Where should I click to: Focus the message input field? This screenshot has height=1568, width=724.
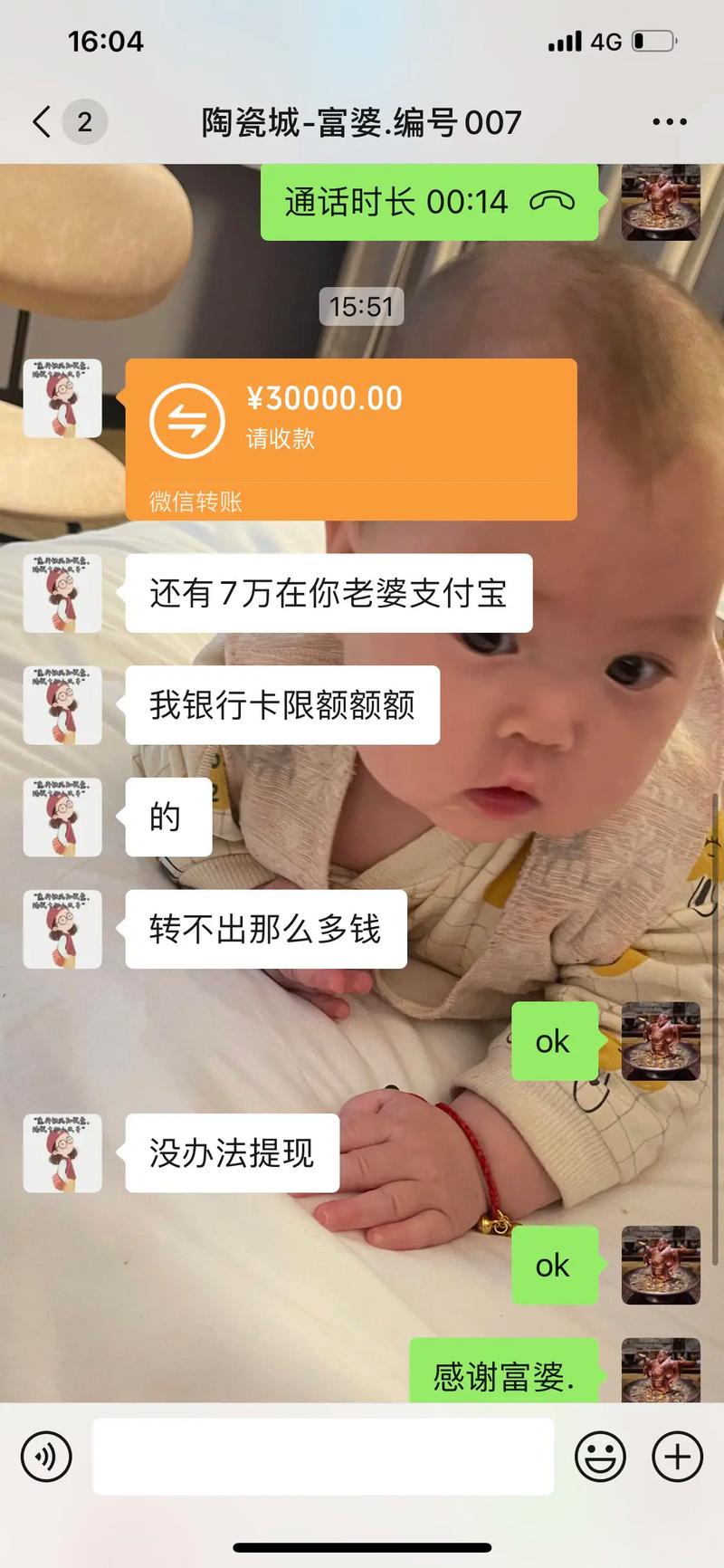(x=323, y=1457)
